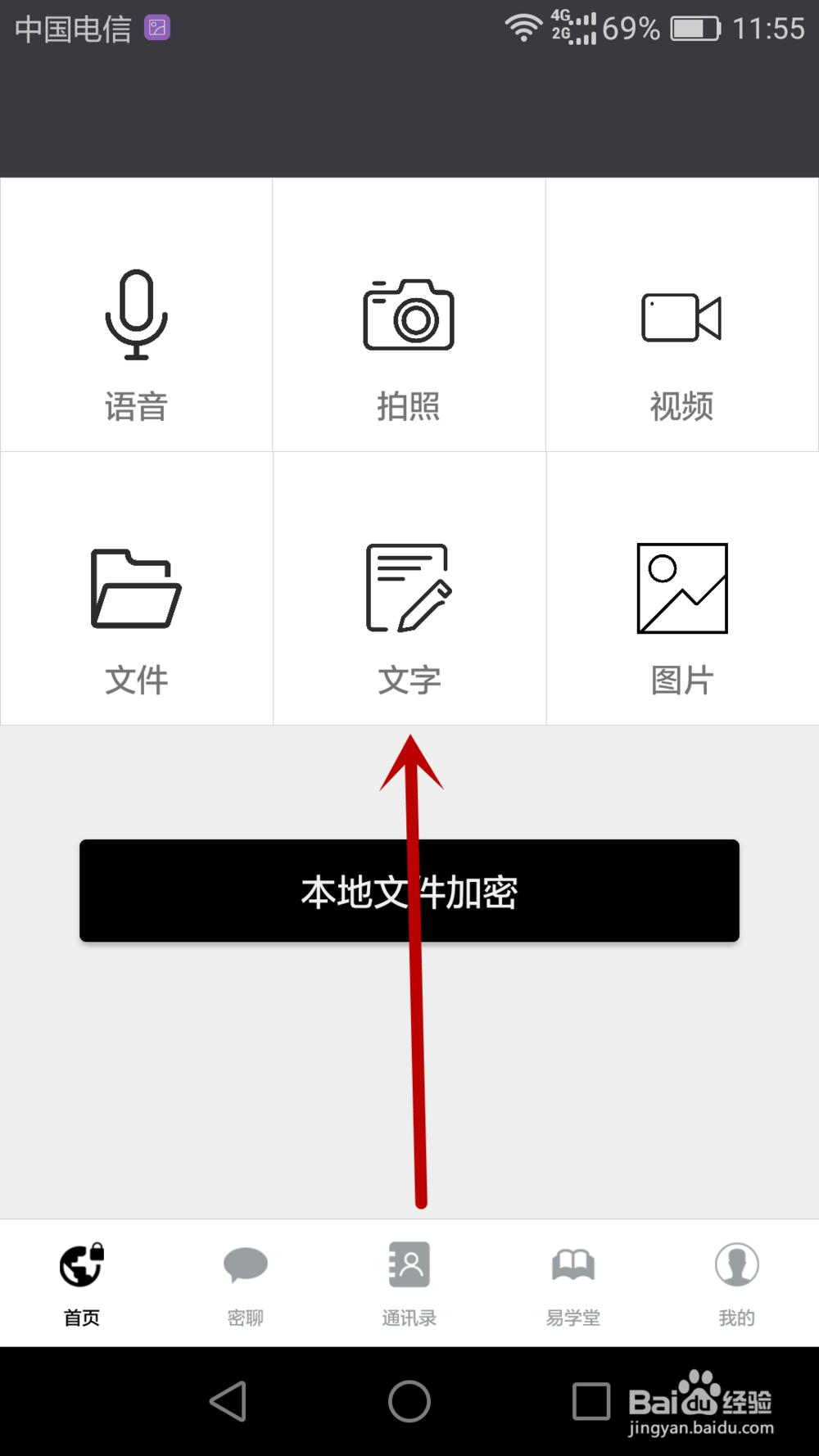Tap the globe icon above 首页
This screenshot has height=1456, width=819.
click(81, 1264)
